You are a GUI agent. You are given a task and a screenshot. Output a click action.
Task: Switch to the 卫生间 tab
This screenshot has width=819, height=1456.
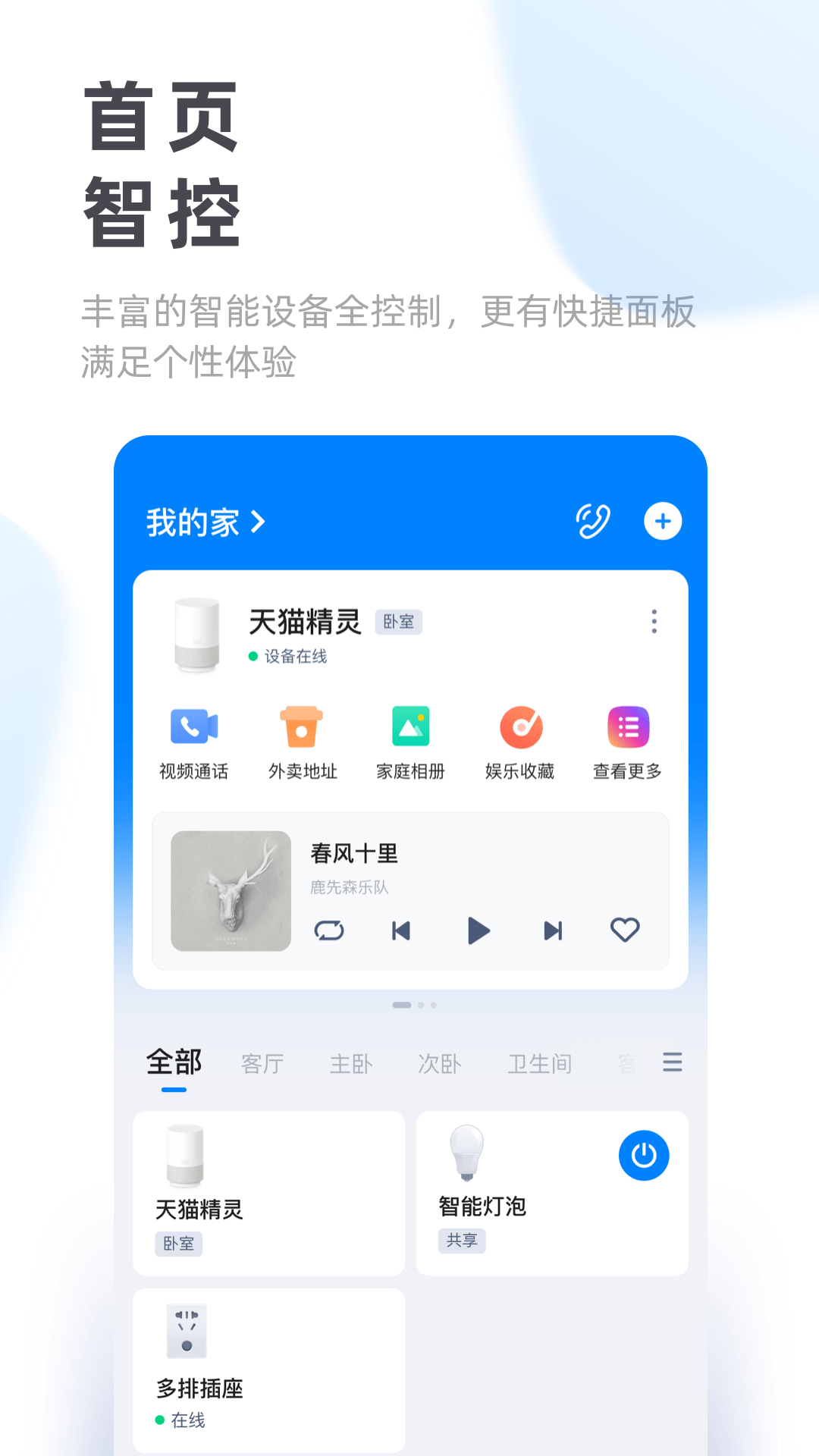539,1063
